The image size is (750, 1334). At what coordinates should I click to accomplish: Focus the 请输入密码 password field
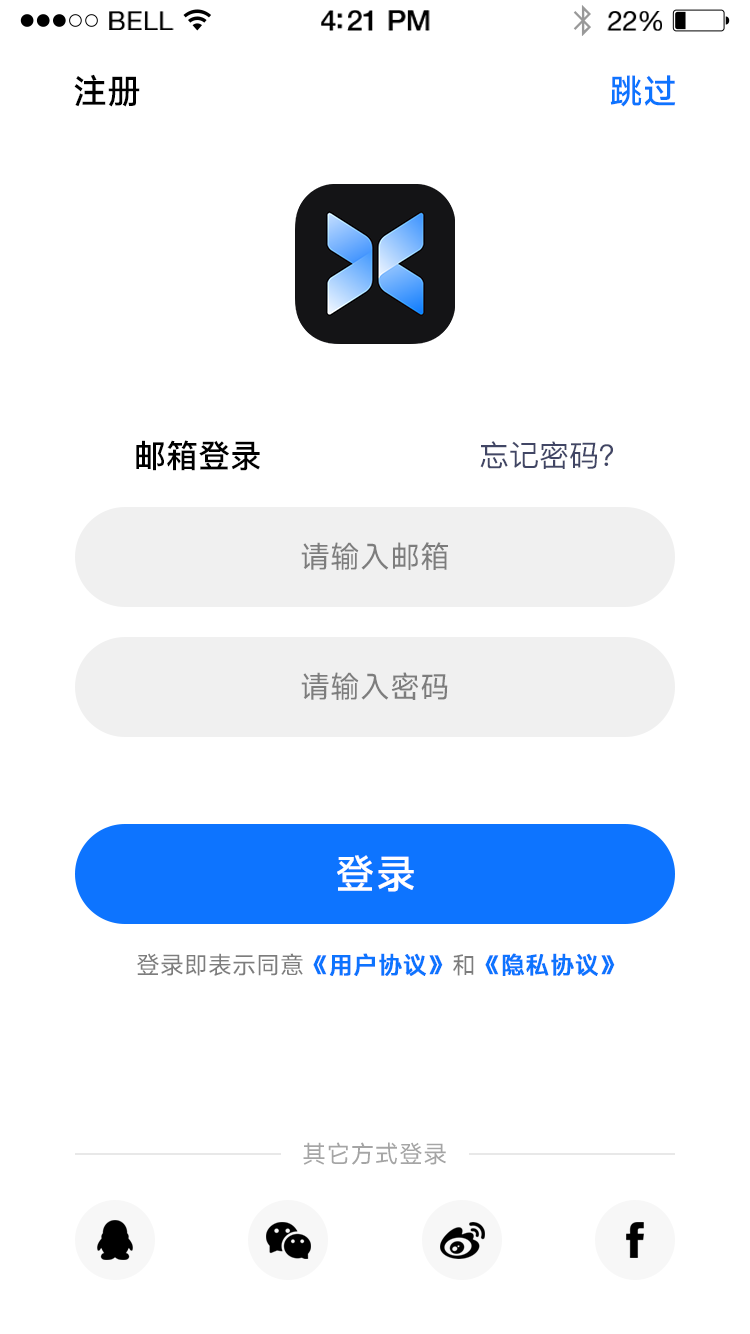[375, 687]
